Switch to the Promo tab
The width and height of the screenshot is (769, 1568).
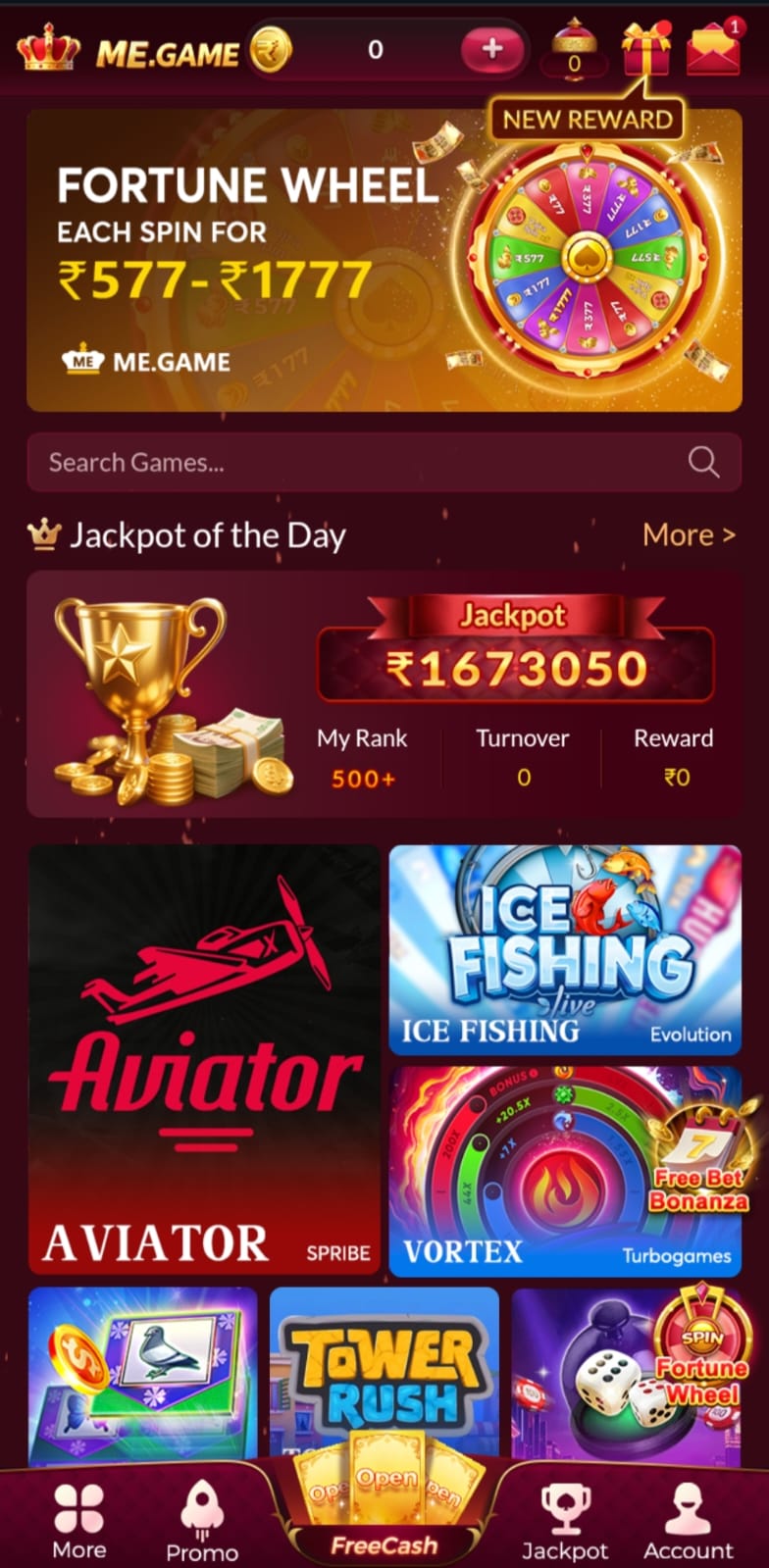point(202,1523)
